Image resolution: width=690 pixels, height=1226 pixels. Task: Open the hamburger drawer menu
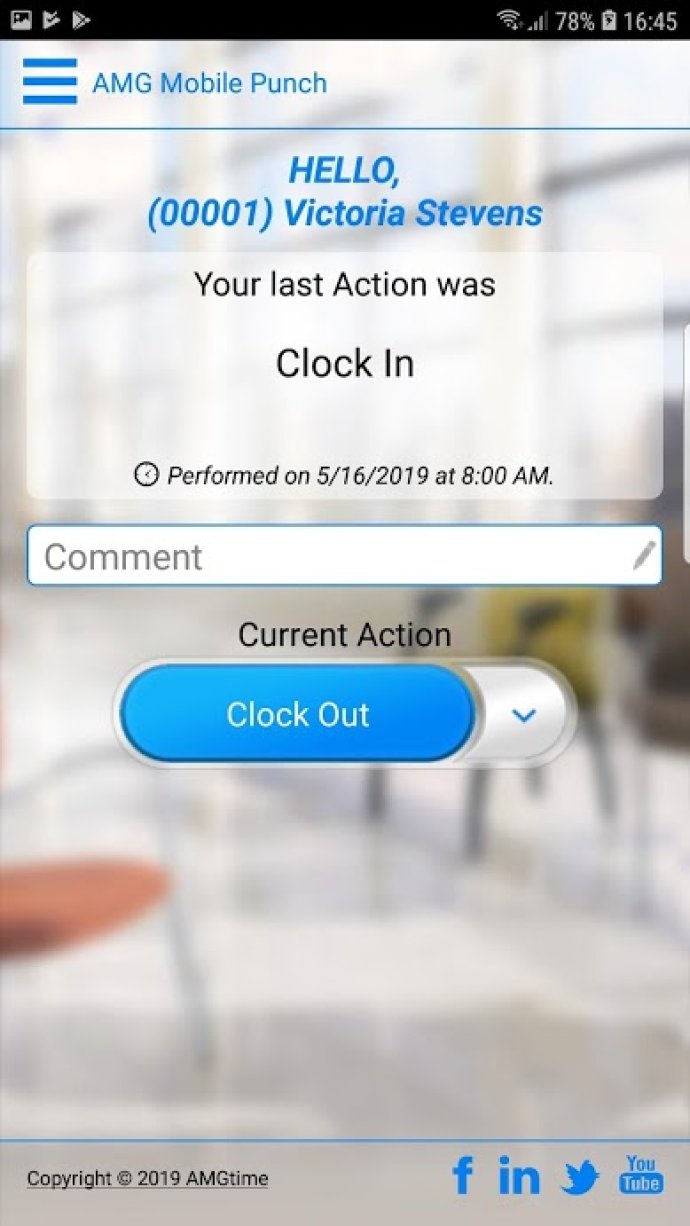(x=50, y=81)
